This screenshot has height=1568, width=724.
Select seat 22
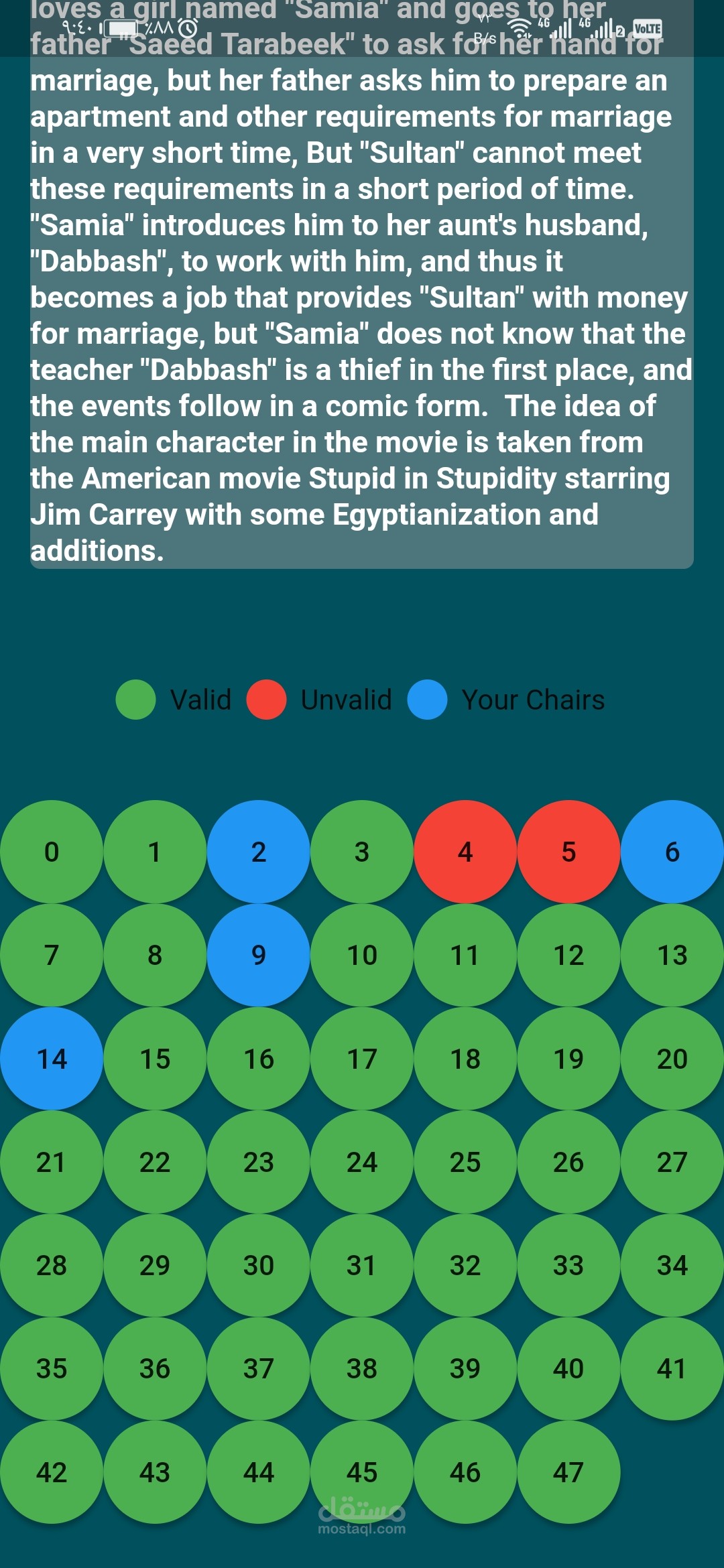155,1162
